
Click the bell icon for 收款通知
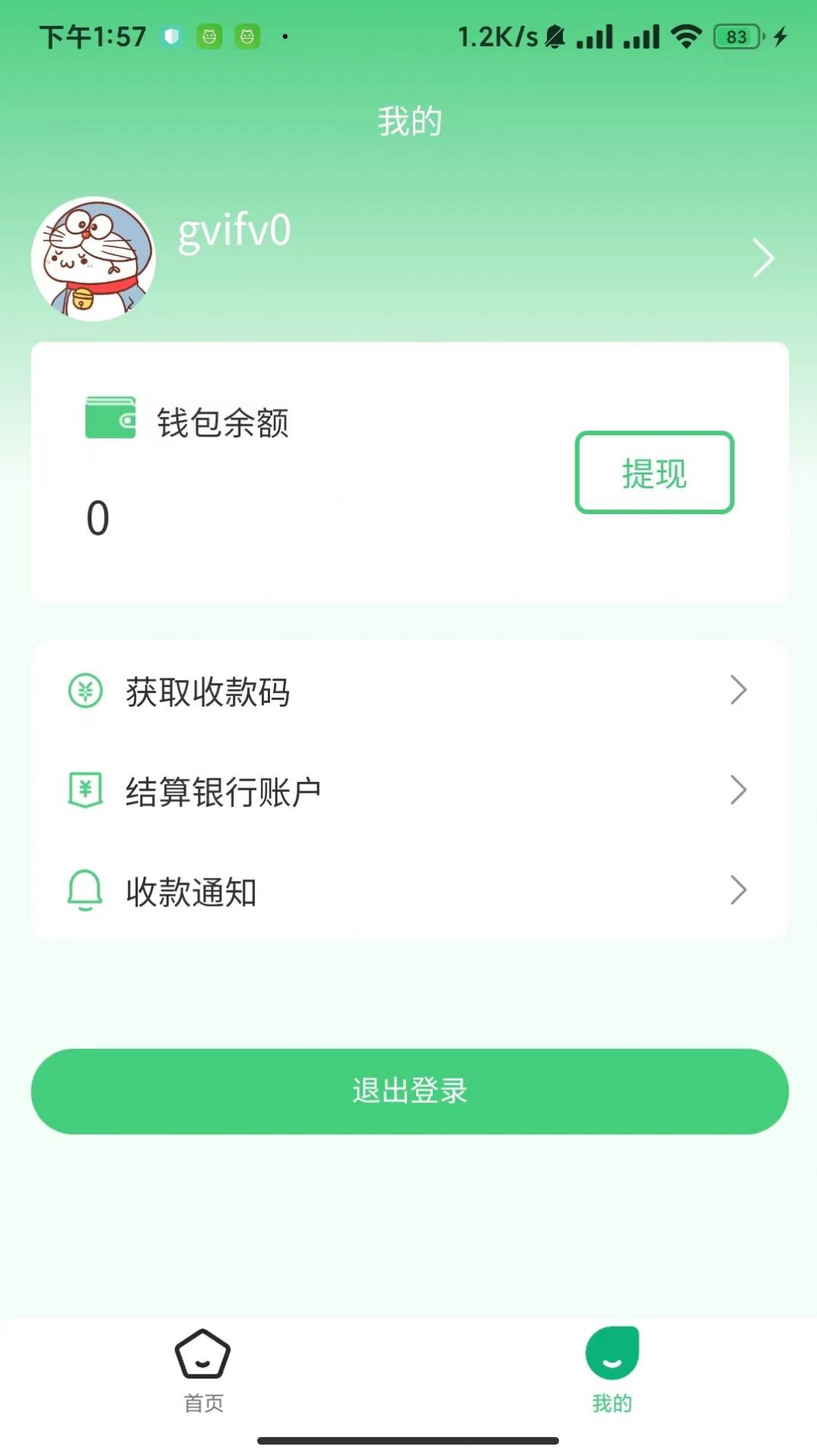86,892
